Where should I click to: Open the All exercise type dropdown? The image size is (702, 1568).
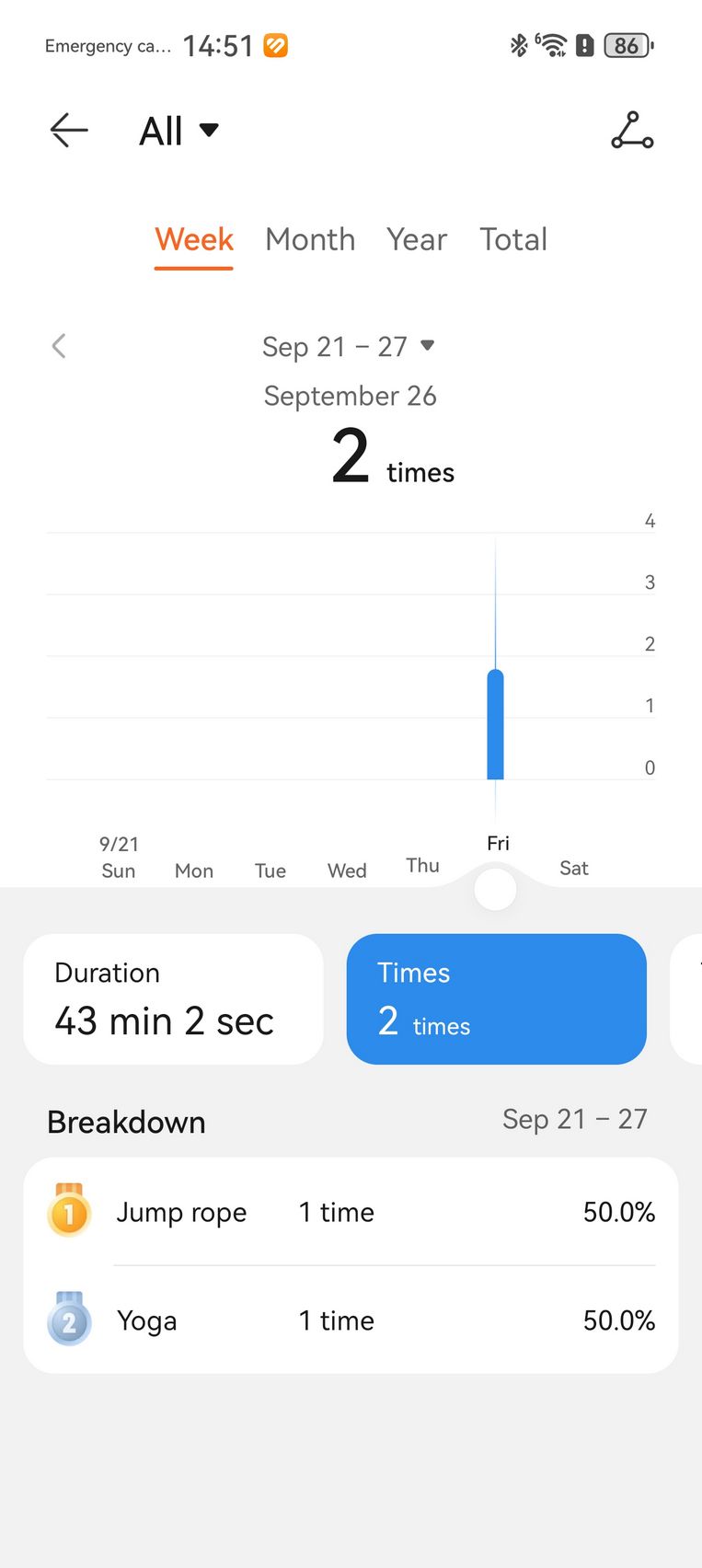coord(178,131)
